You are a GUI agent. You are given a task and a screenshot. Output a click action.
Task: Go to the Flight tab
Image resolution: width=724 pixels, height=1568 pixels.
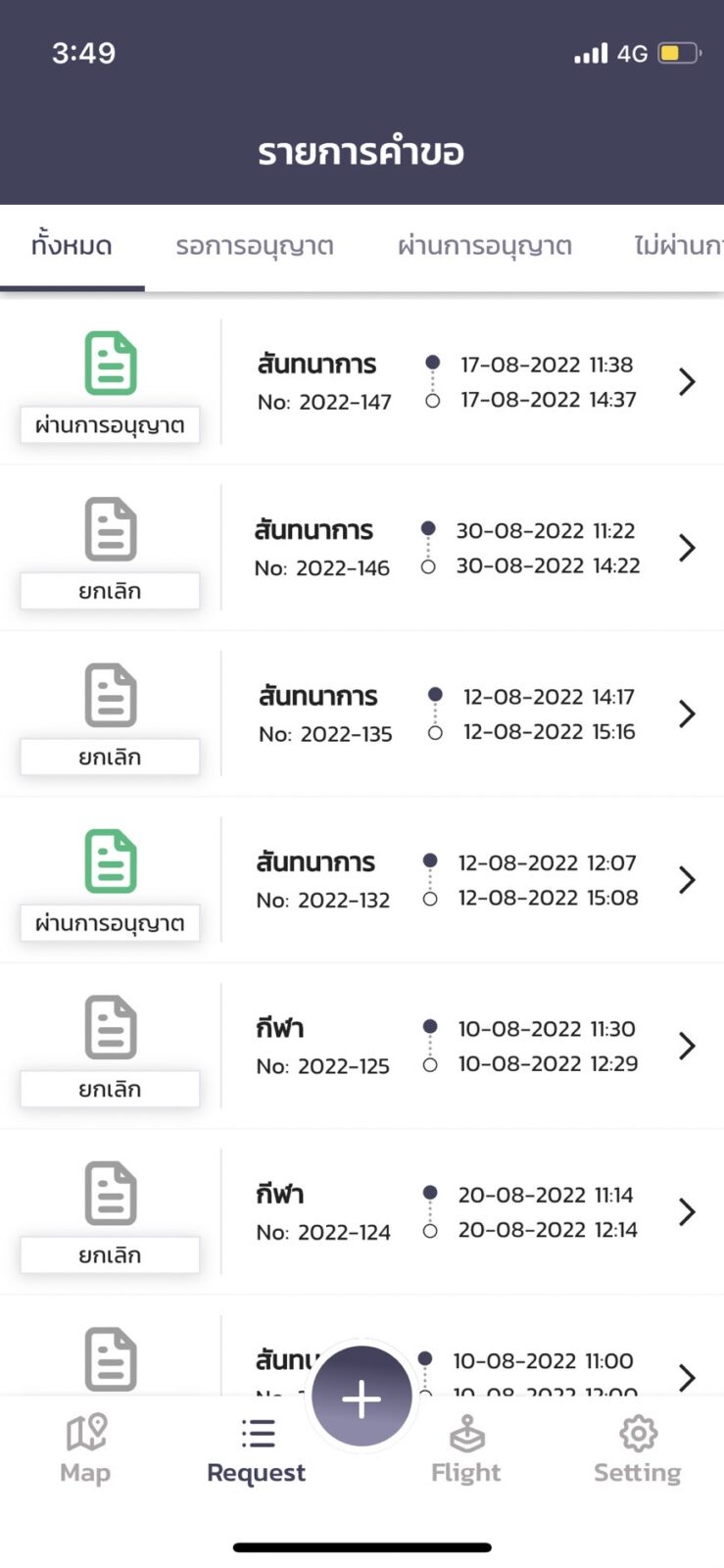click(466, 1450)
